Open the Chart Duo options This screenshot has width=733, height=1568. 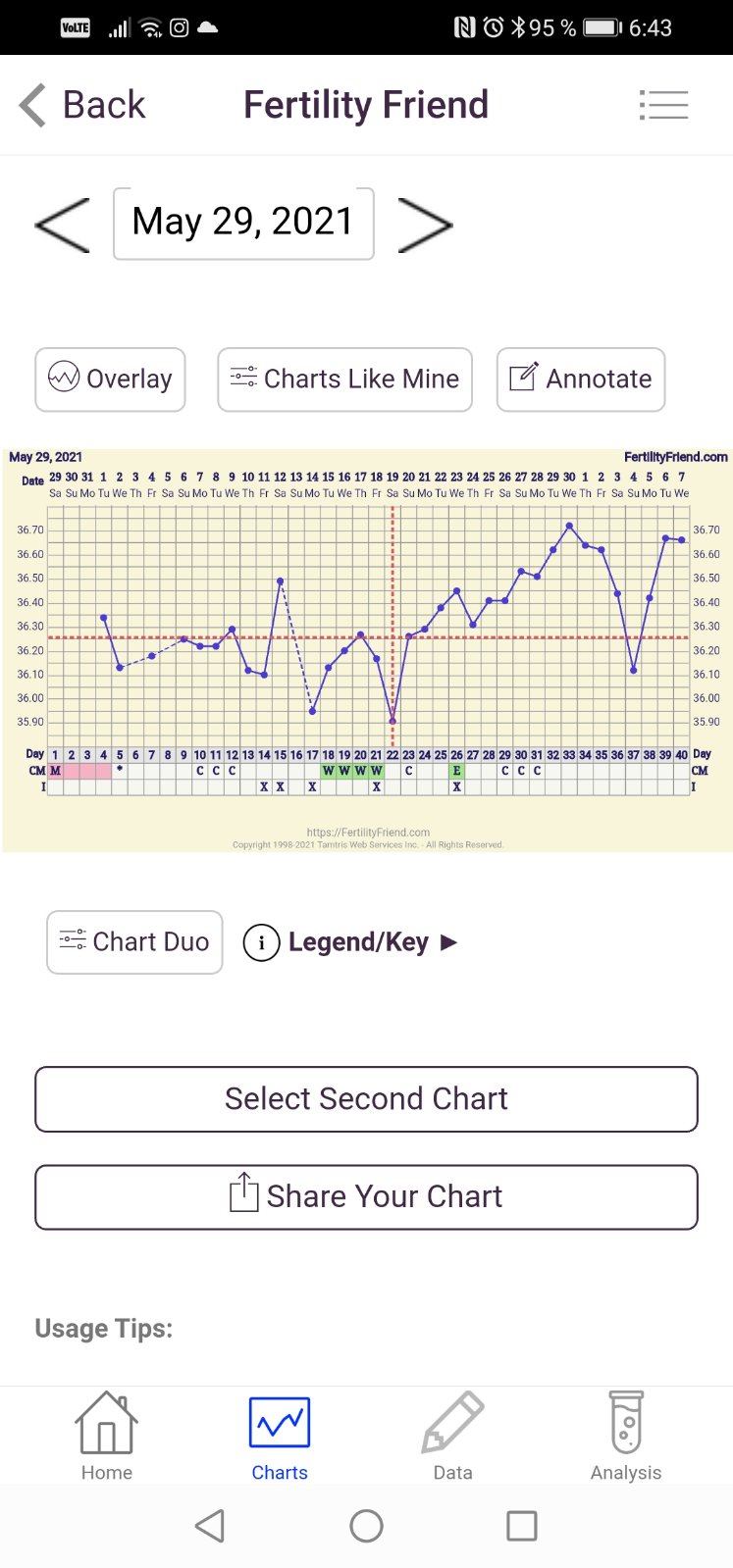134,942
